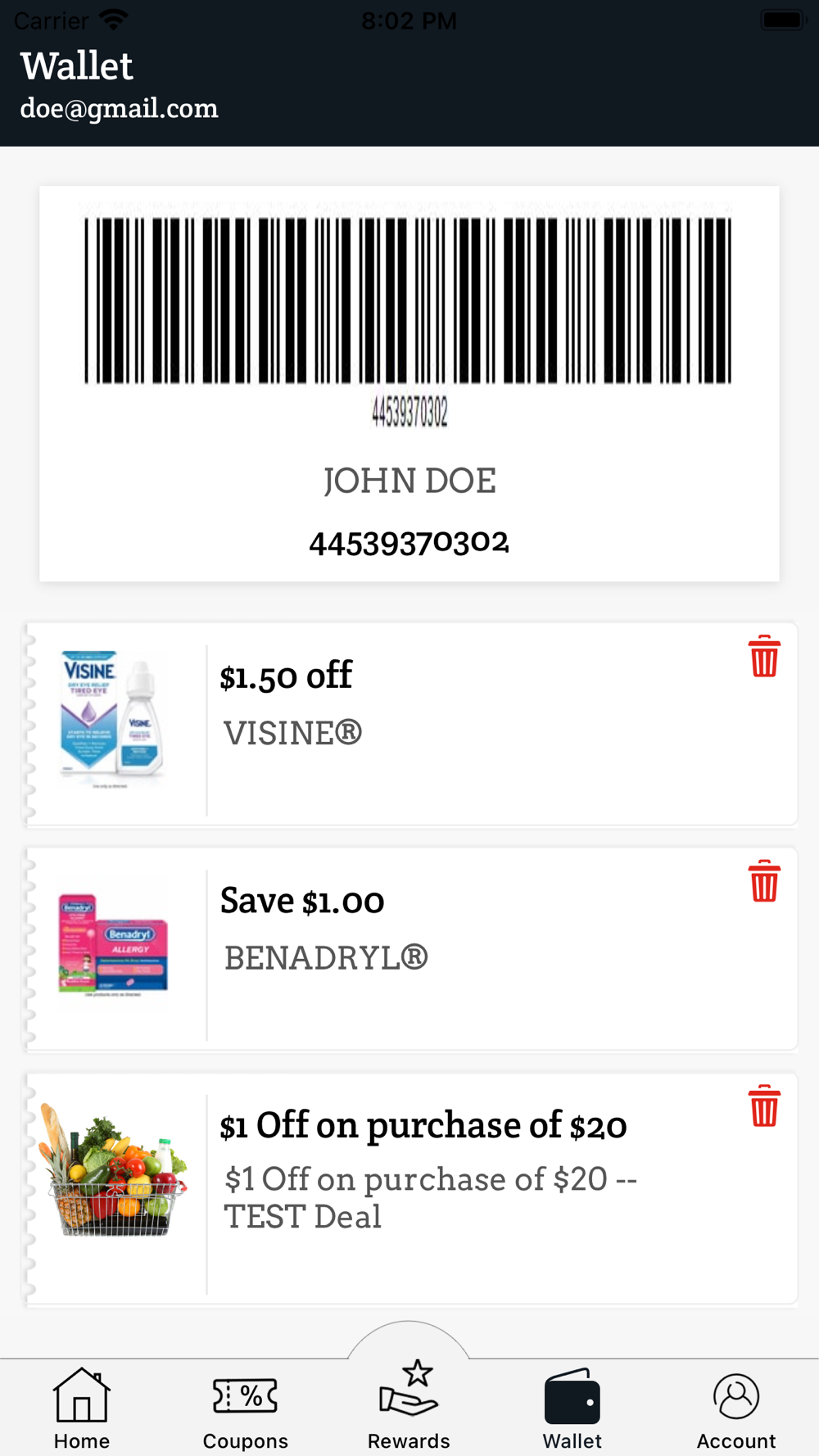Image resolution: width=819 pixels, height=1456 pixels.
Task: View the $1 Off on purchase of $20 deal
Action: click(x=409, y=1188)
